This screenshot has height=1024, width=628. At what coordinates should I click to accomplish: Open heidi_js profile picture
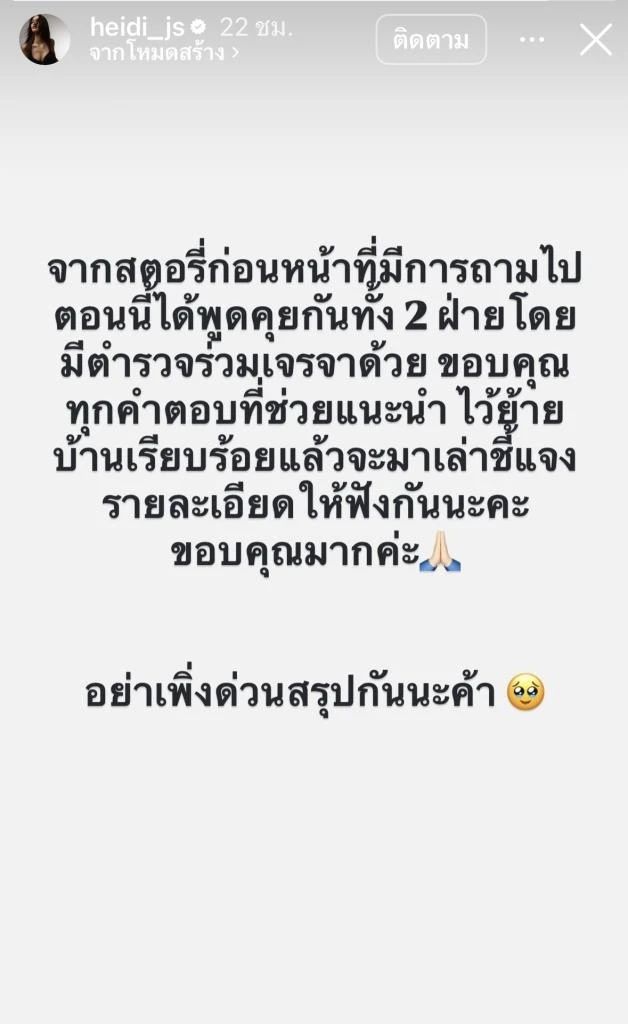[45, 40]
